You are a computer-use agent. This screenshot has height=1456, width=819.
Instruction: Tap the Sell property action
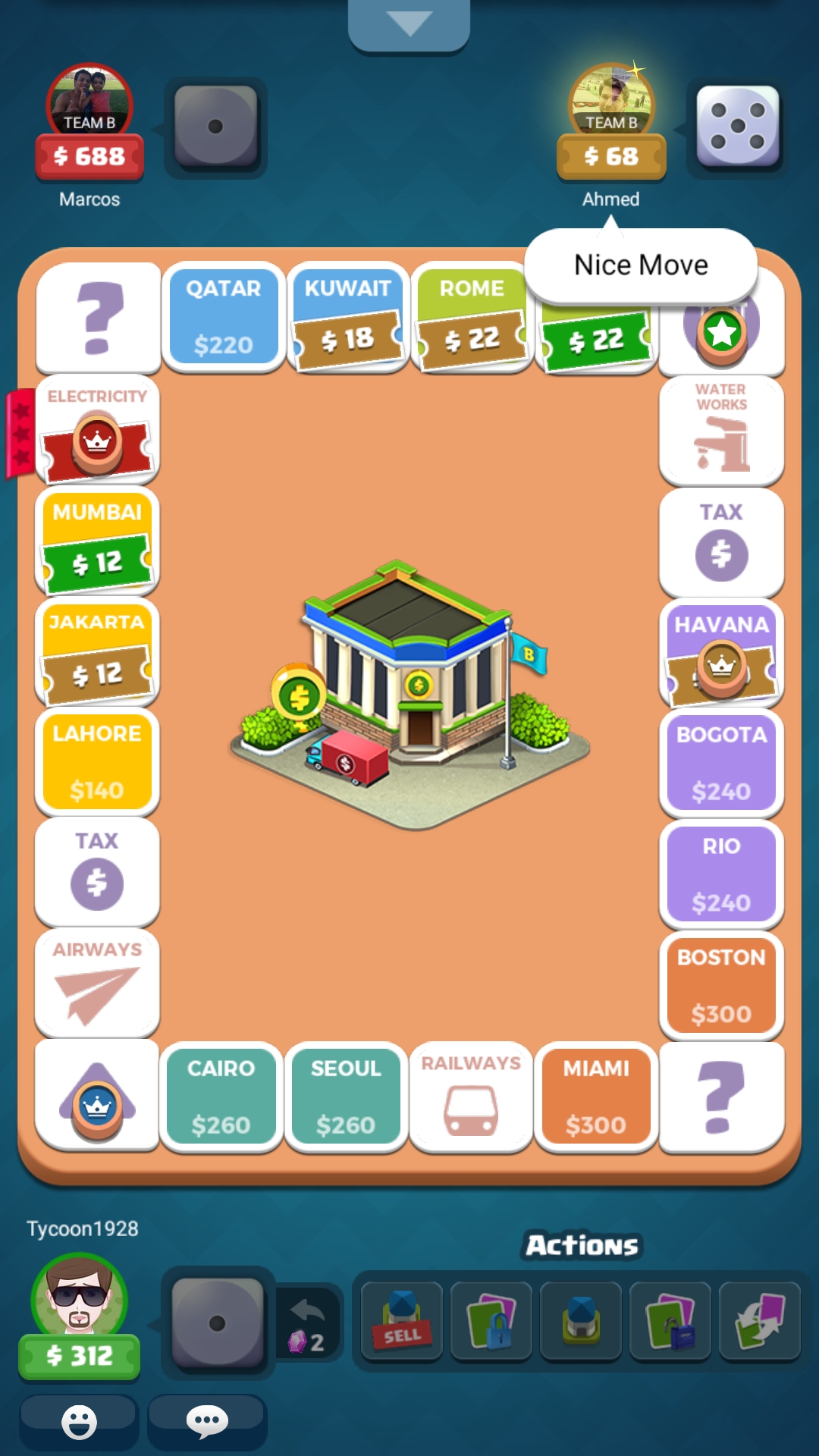tap(402, 1320)
